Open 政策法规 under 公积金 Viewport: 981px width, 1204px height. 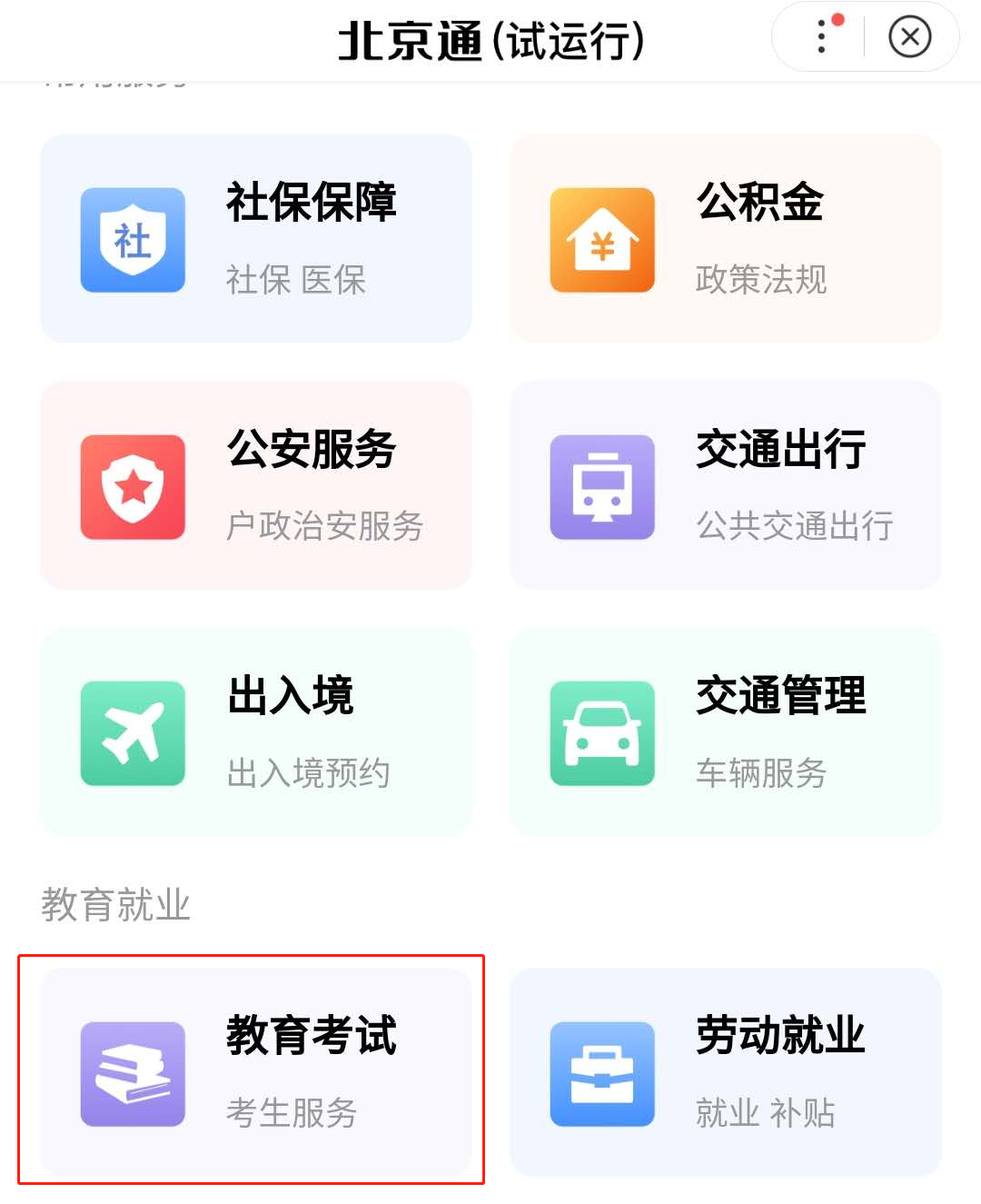761,281
